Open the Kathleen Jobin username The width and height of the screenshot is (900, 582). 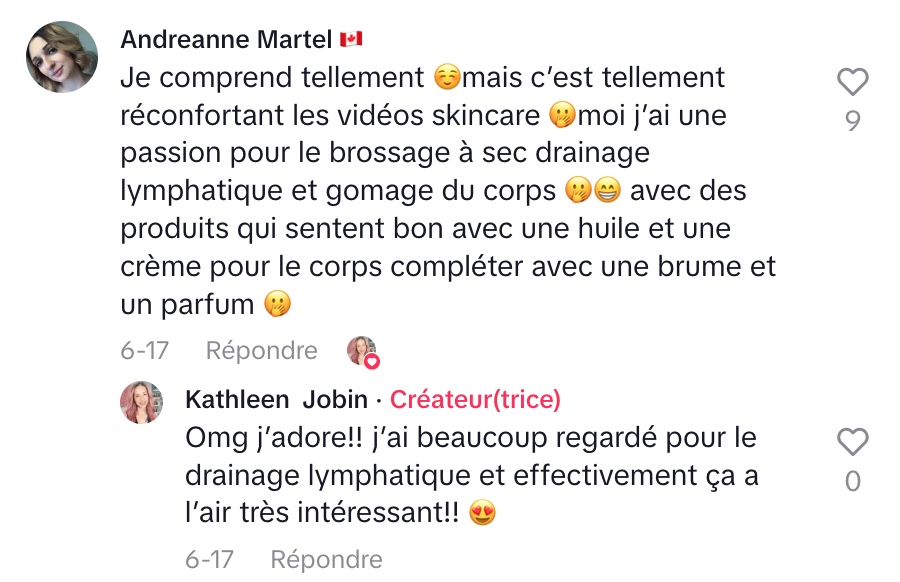277,400
